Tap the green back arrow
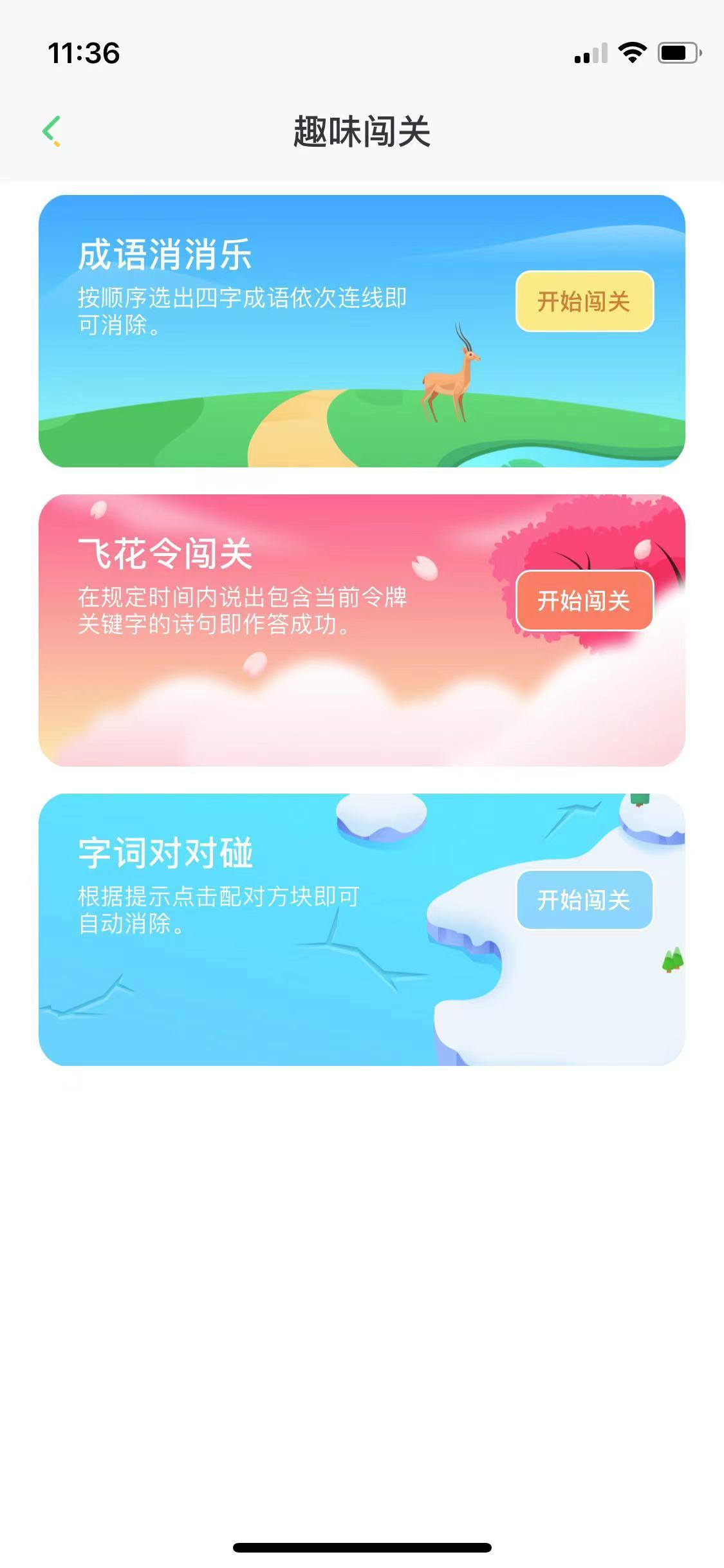Screen dimensions: 724x1568 pyautogui.click(x=51, y=128)
